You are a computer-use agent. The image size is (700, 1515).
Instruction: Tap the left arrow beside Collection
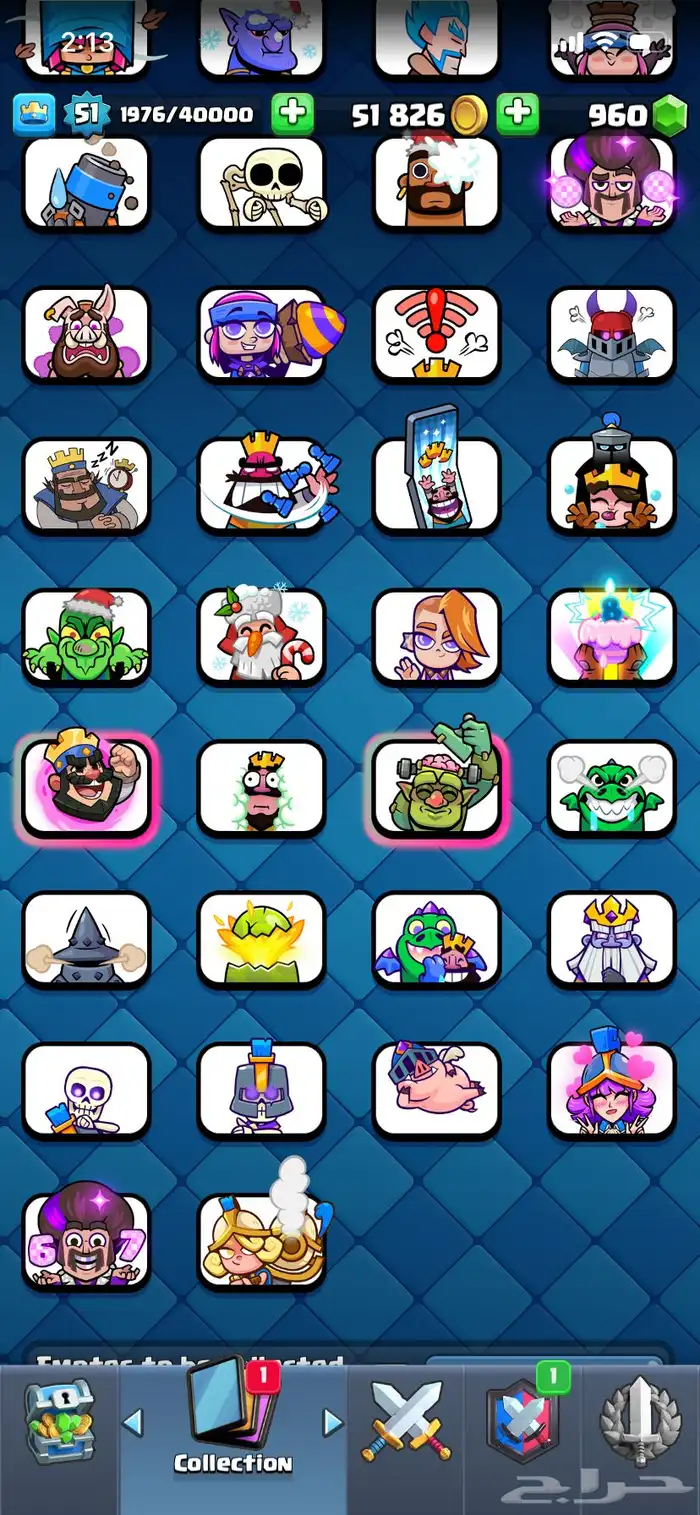pyautogui.click(x=133, y=1422)
